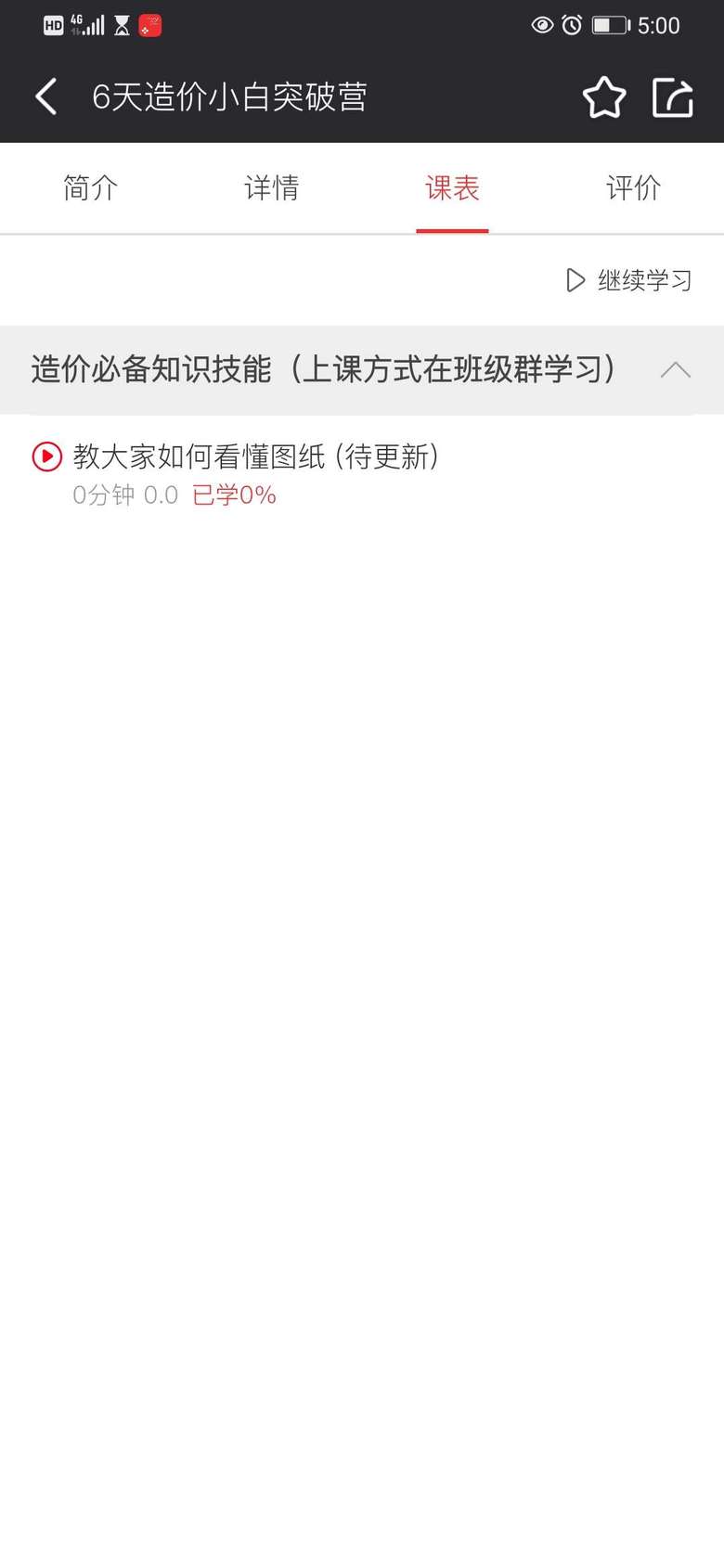Open the lesson 教大家如何看懂图纸
This screenshot has width=724, height=1568.
pyautogui.click(x=255, y=456)
